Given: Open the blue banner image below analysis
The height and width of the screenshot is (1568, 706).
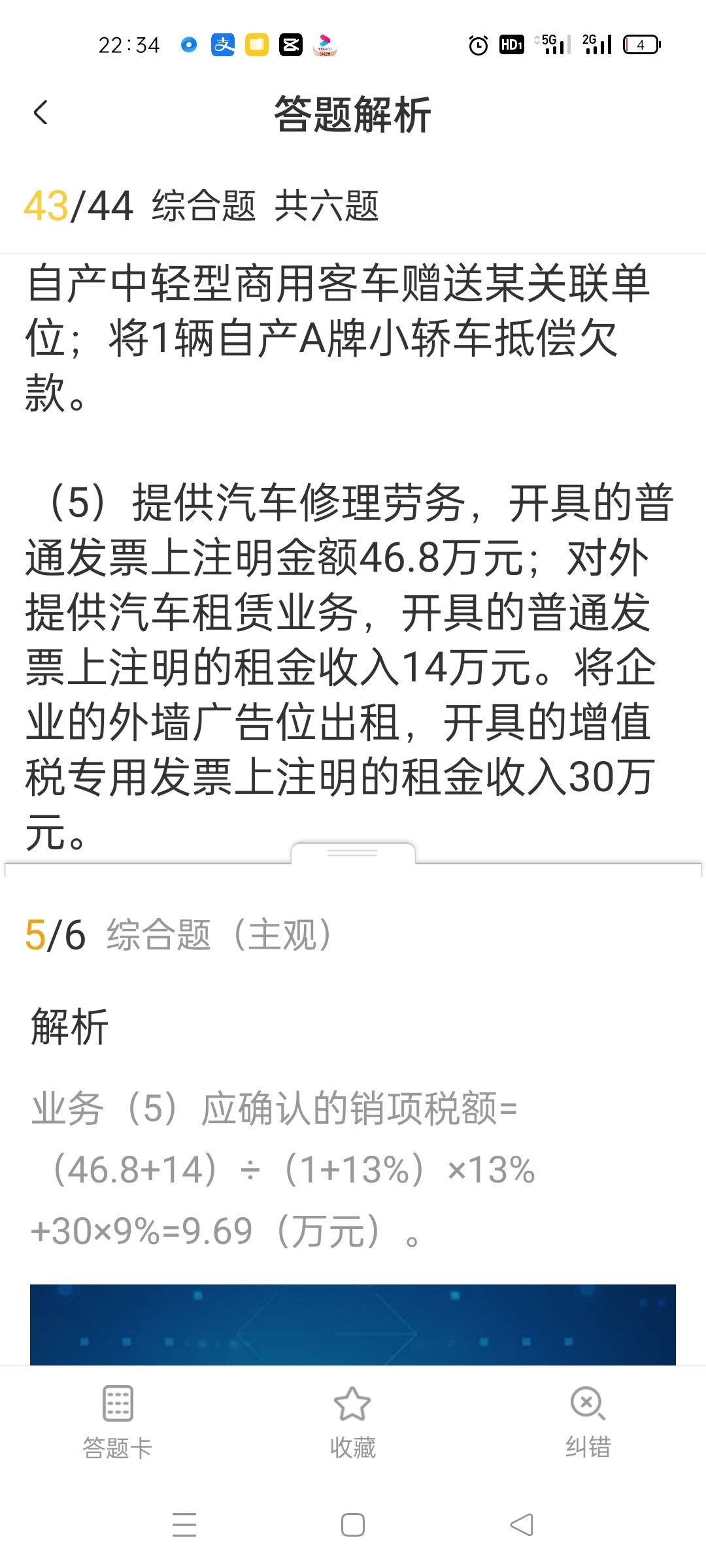Looking at the screenshot, I should [x=353, y=1324].
